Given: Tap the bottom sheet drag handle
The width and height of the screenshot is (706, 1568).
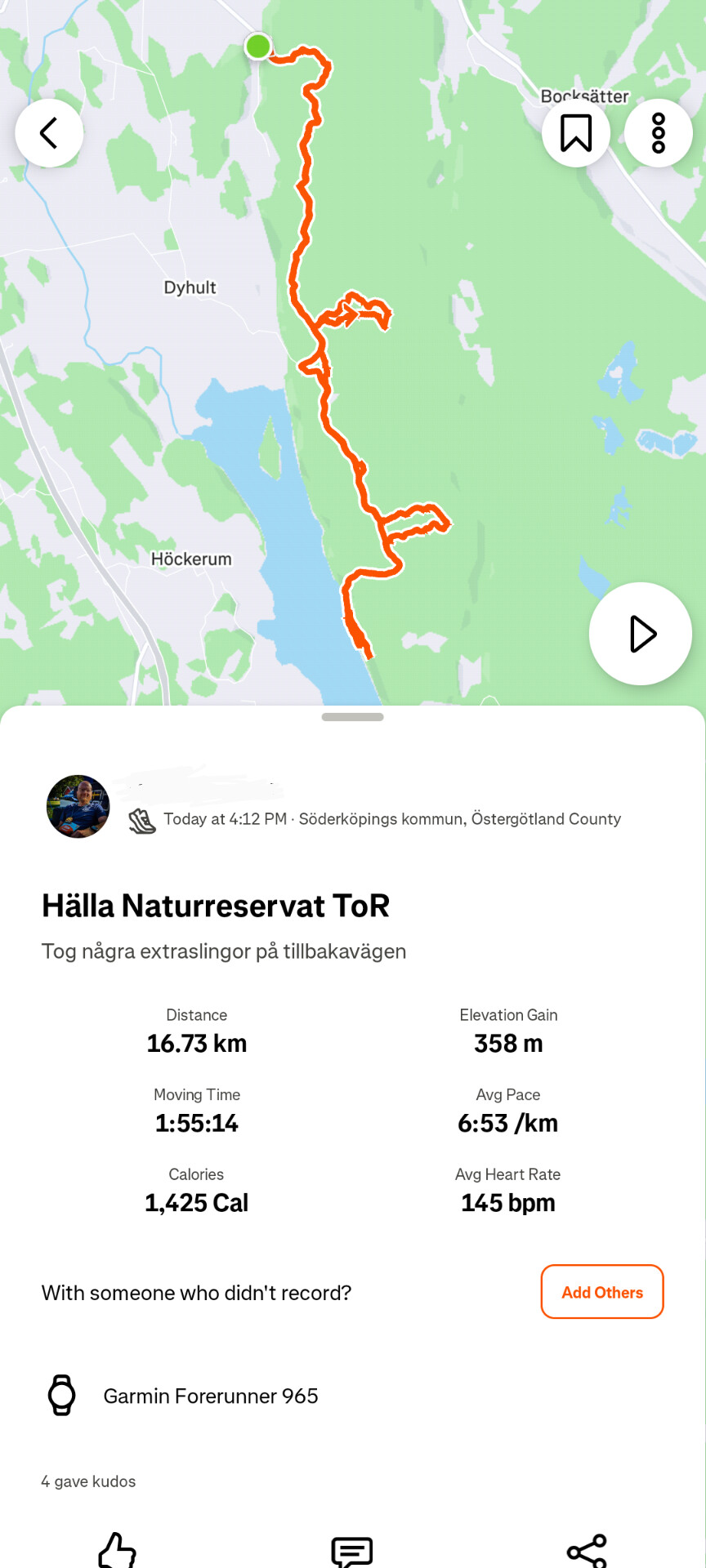Looking at the screenshot, I should [353, 717].
